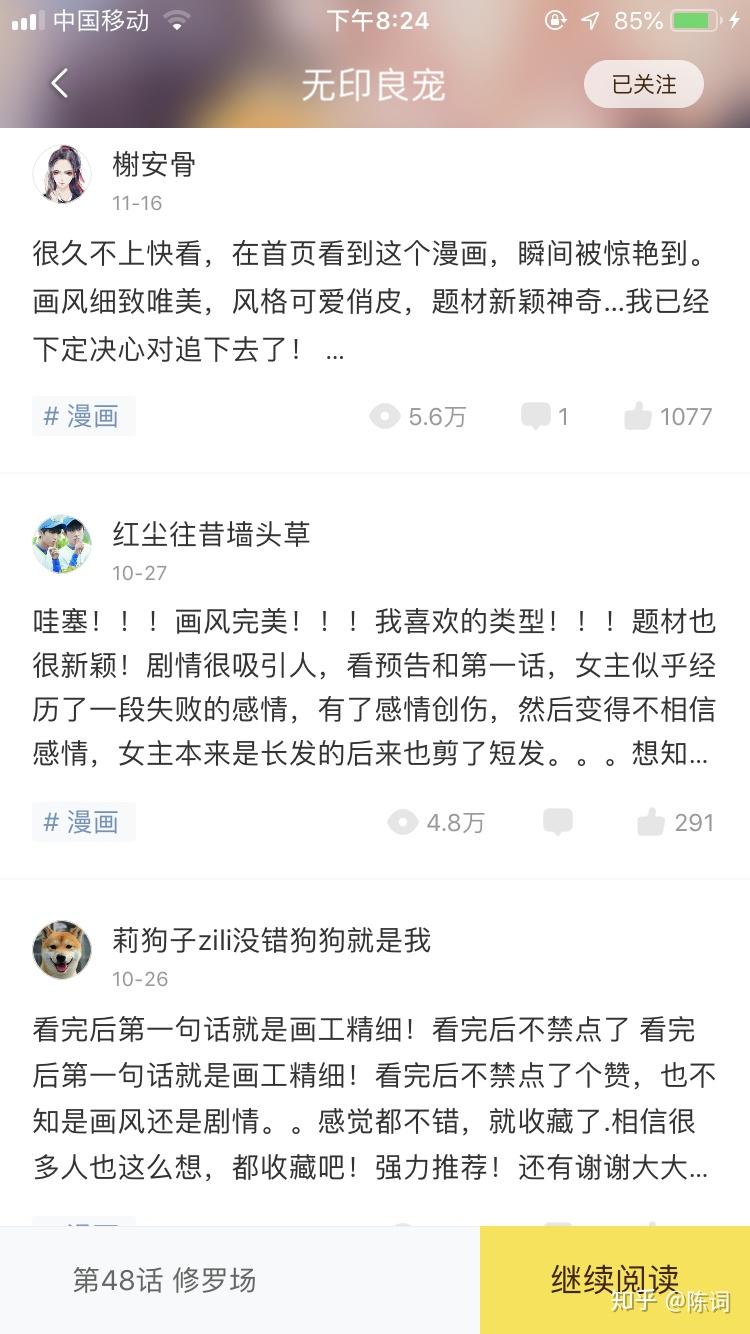Go back using the top arrow
This screenshot has height=1334, width=750.
tap(60, 84)
